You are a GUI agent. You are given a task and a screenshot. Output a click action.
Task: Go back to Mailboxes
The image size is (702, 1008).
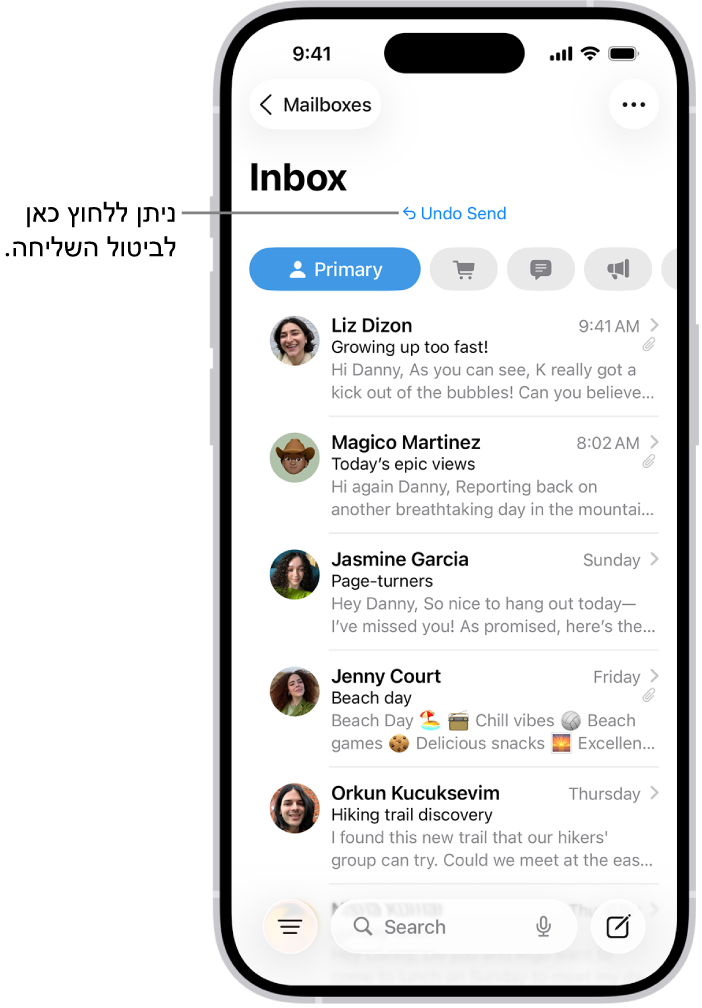pyautogui.click(x=315, y=105)
